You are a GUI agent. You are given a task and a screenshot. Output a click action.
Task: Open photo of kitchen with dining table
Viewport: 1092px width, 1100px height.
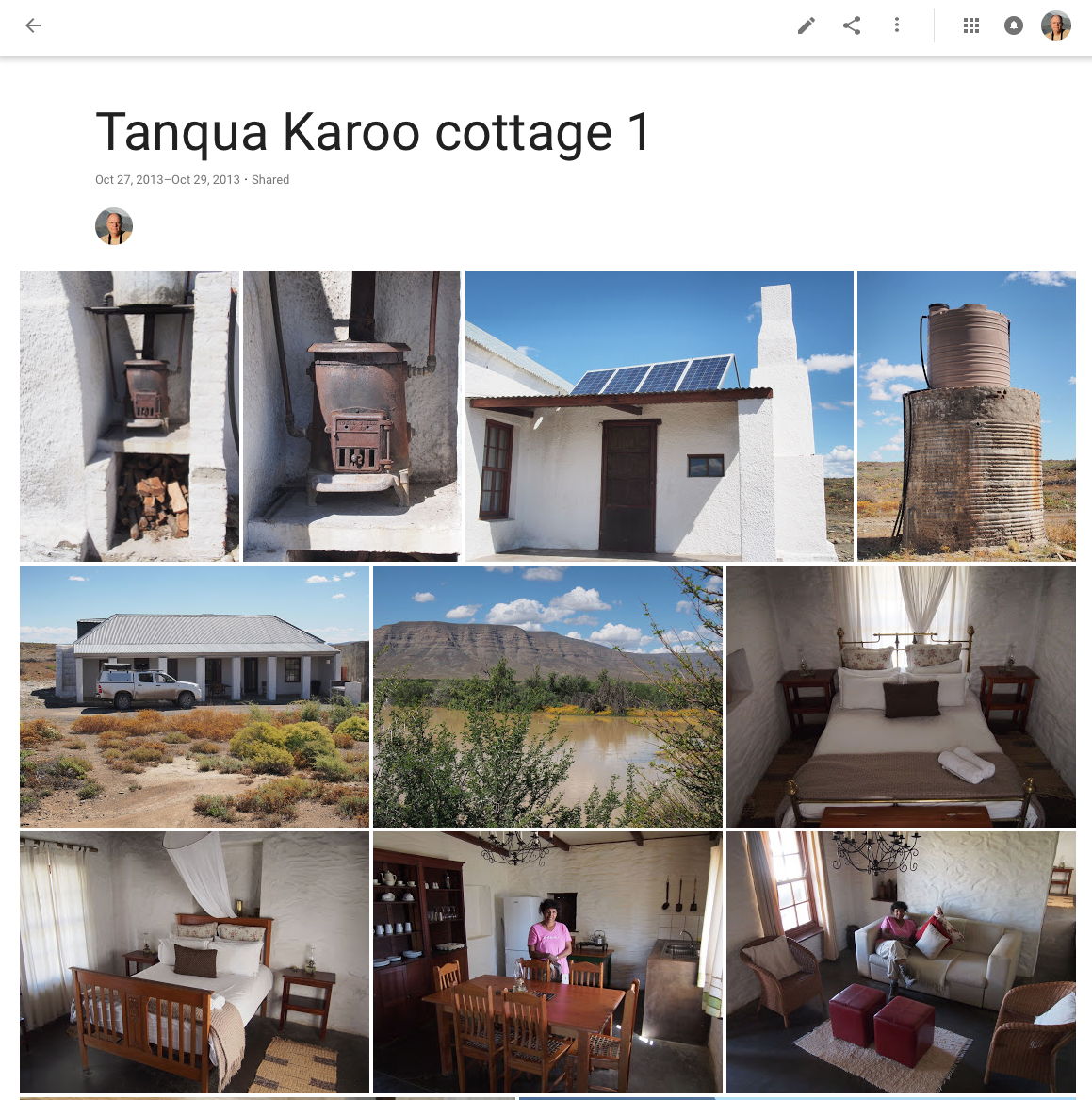(547, 962)
